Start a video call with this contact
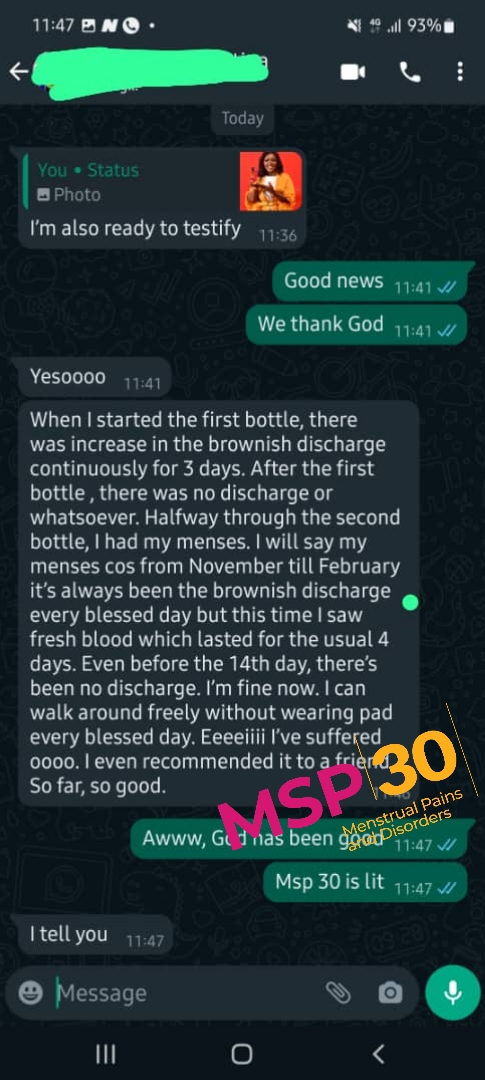The height and width of the screenshot is (1080, 485). pos(353,72)
